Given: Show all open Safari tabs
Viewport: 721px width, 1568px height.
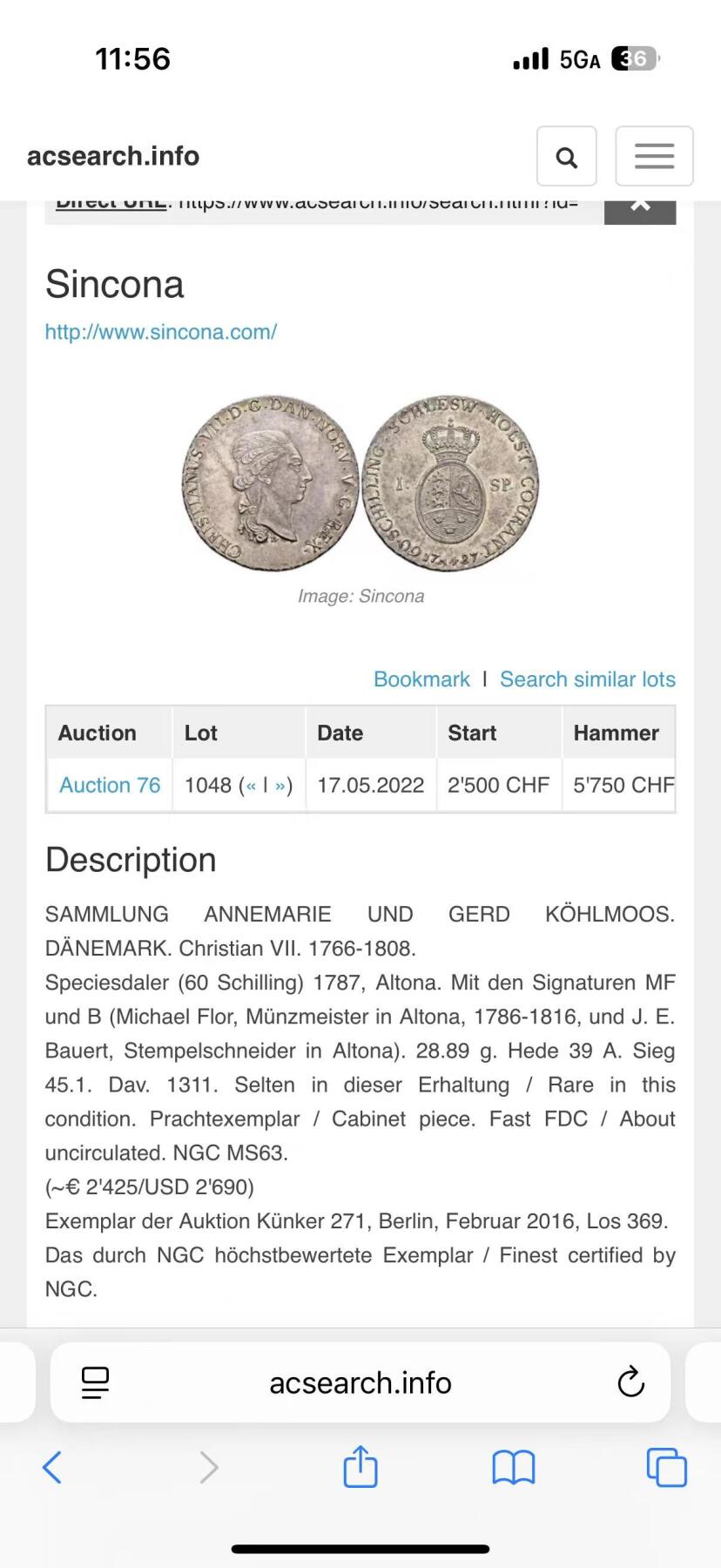Looking at the screenshot, I should pyautogui.click(x=667, y=1468).
